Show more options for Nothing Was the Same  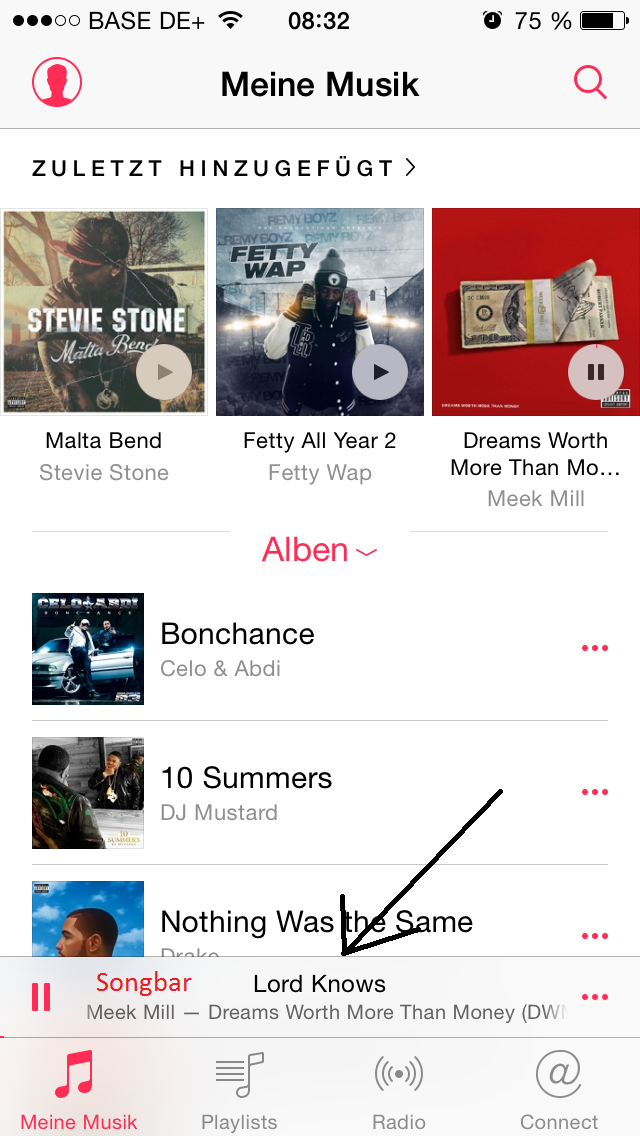(594, 936)
